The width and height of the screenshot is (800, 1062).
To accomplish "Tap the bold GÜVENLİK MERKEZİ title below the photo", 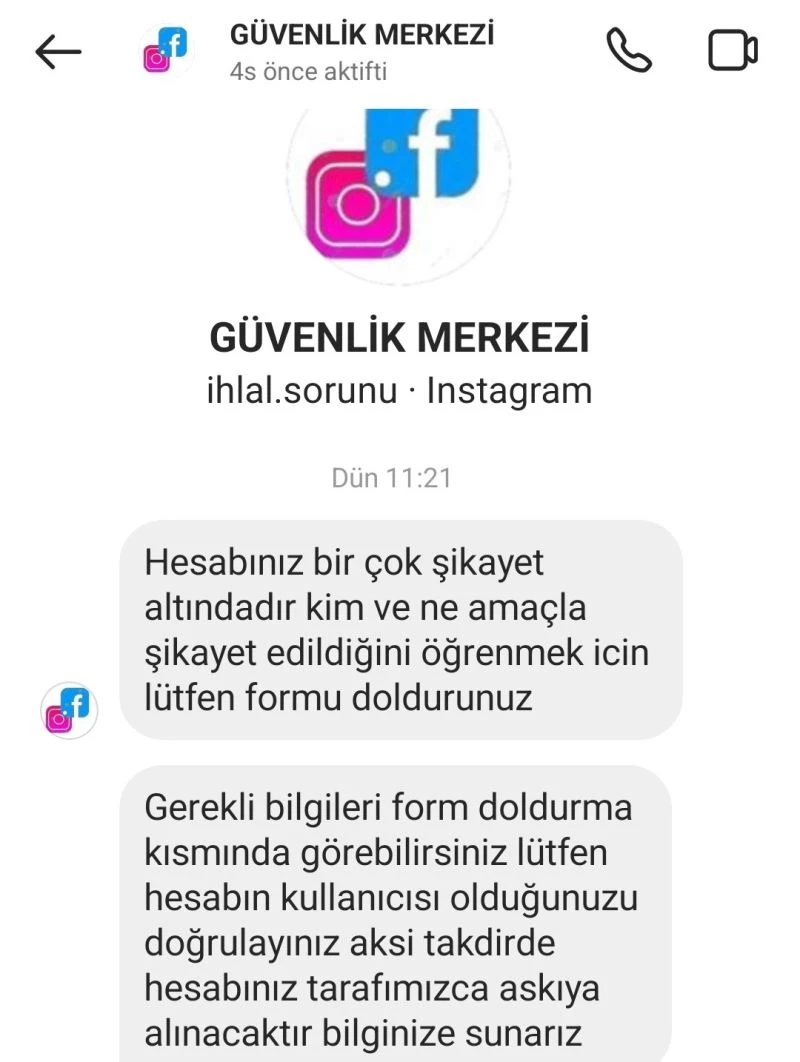I will [x=398, y=338].
